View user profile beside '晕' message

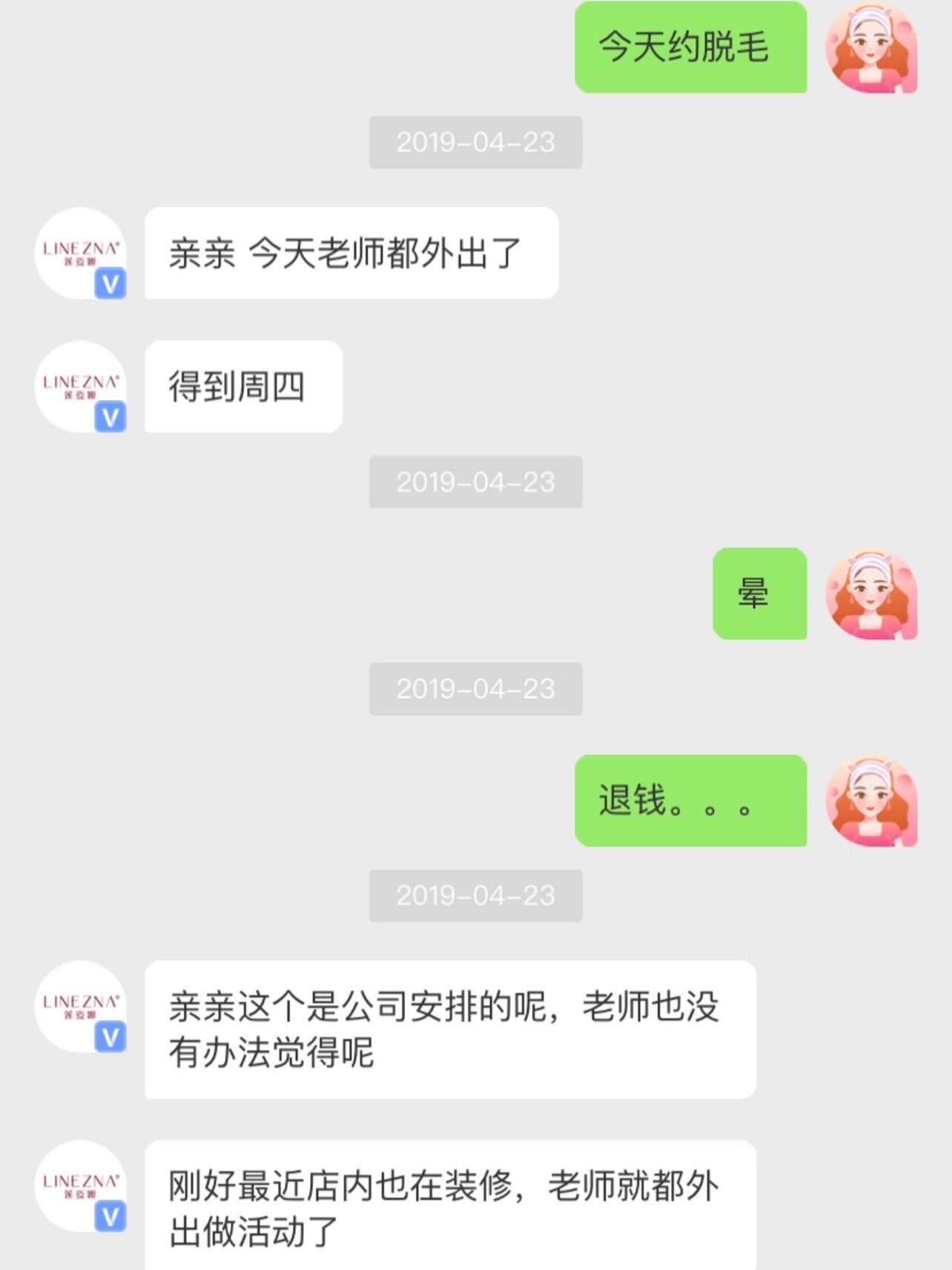click(871, 593)
